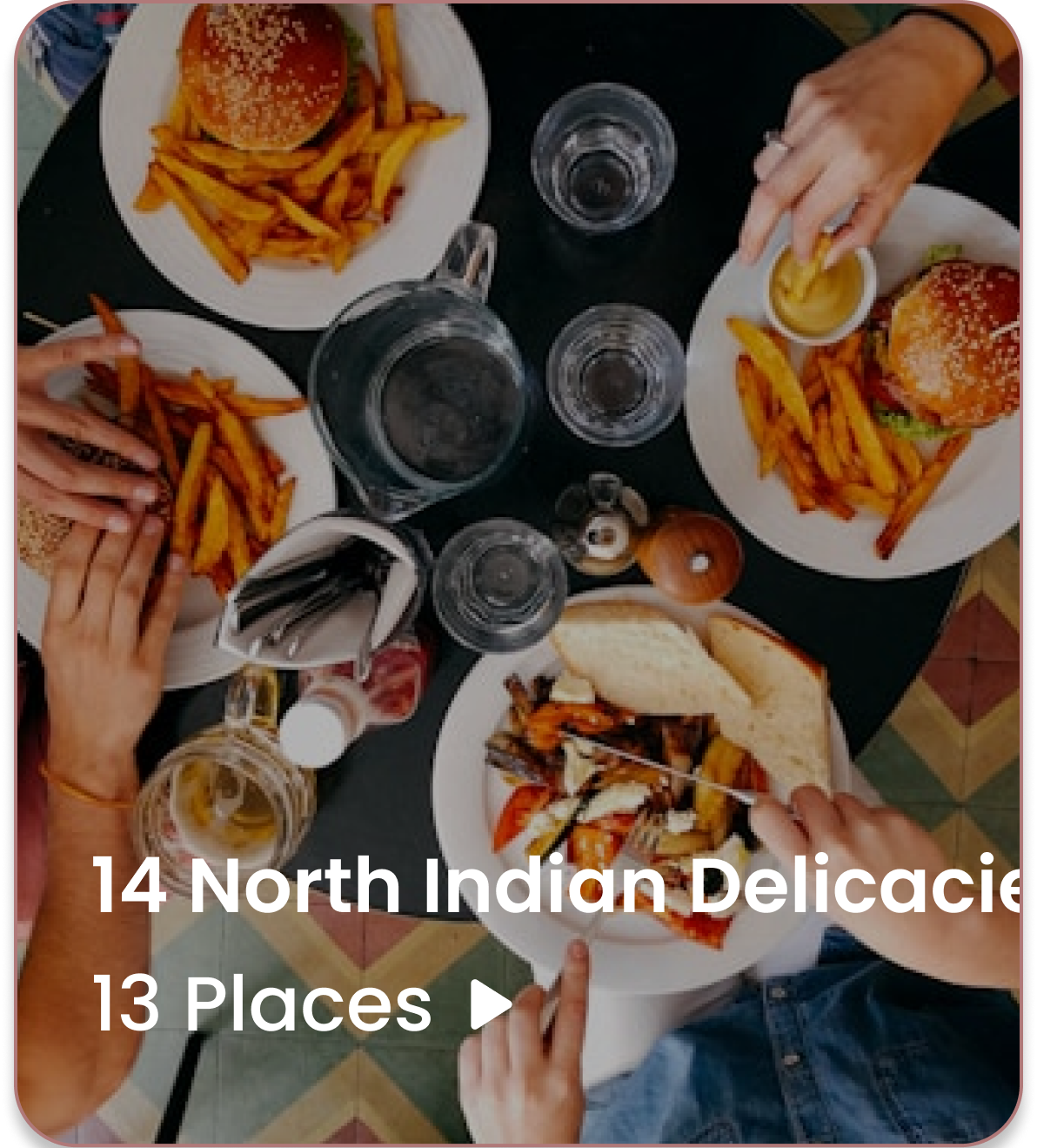Screen dimensions: 1037x1148
Task: Open the 14 North Indian Delicacies collection
Action: point(557,885)
